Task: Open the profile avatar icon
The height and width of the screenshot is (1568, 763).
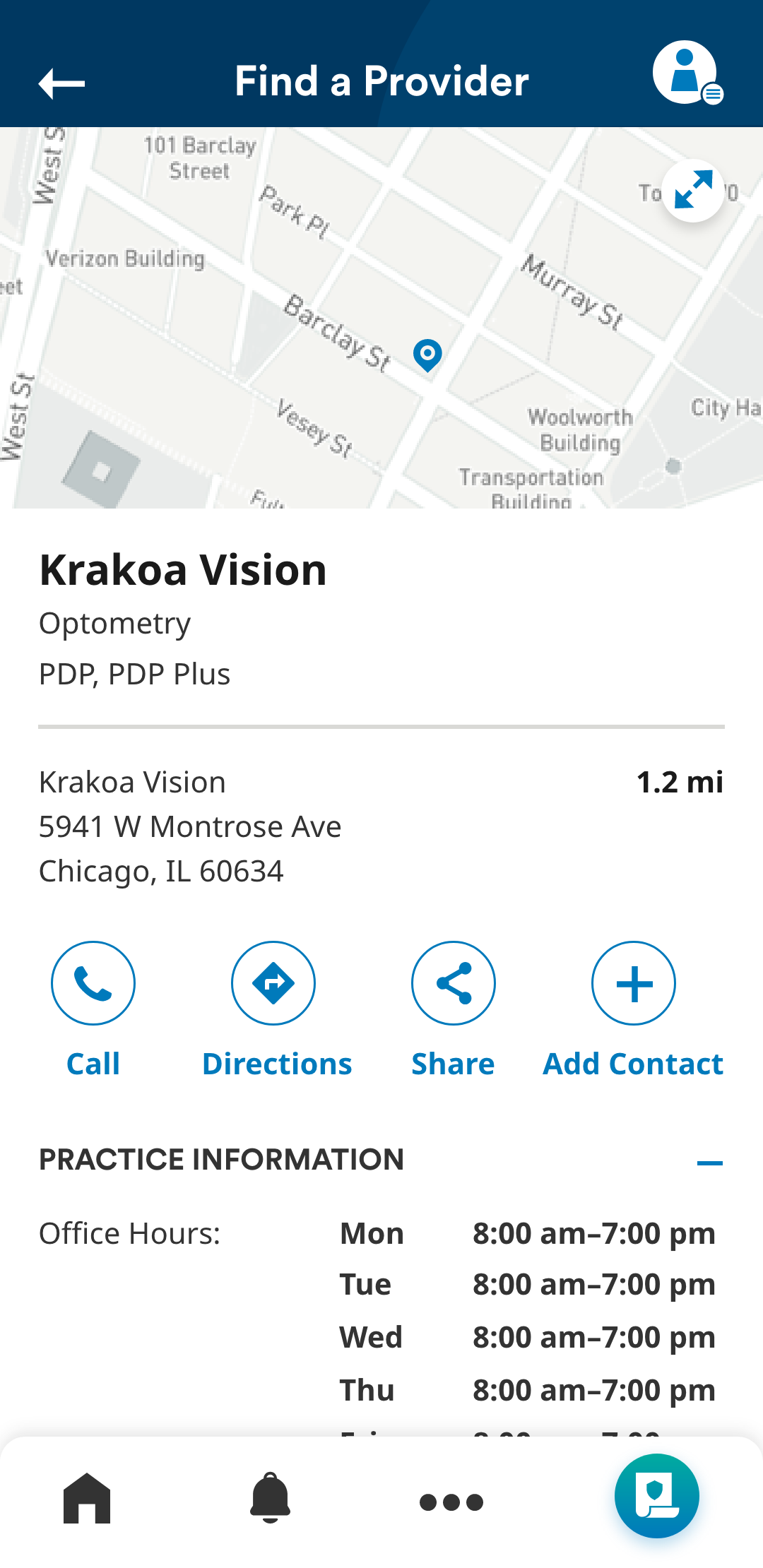Action: coord(687,73)
